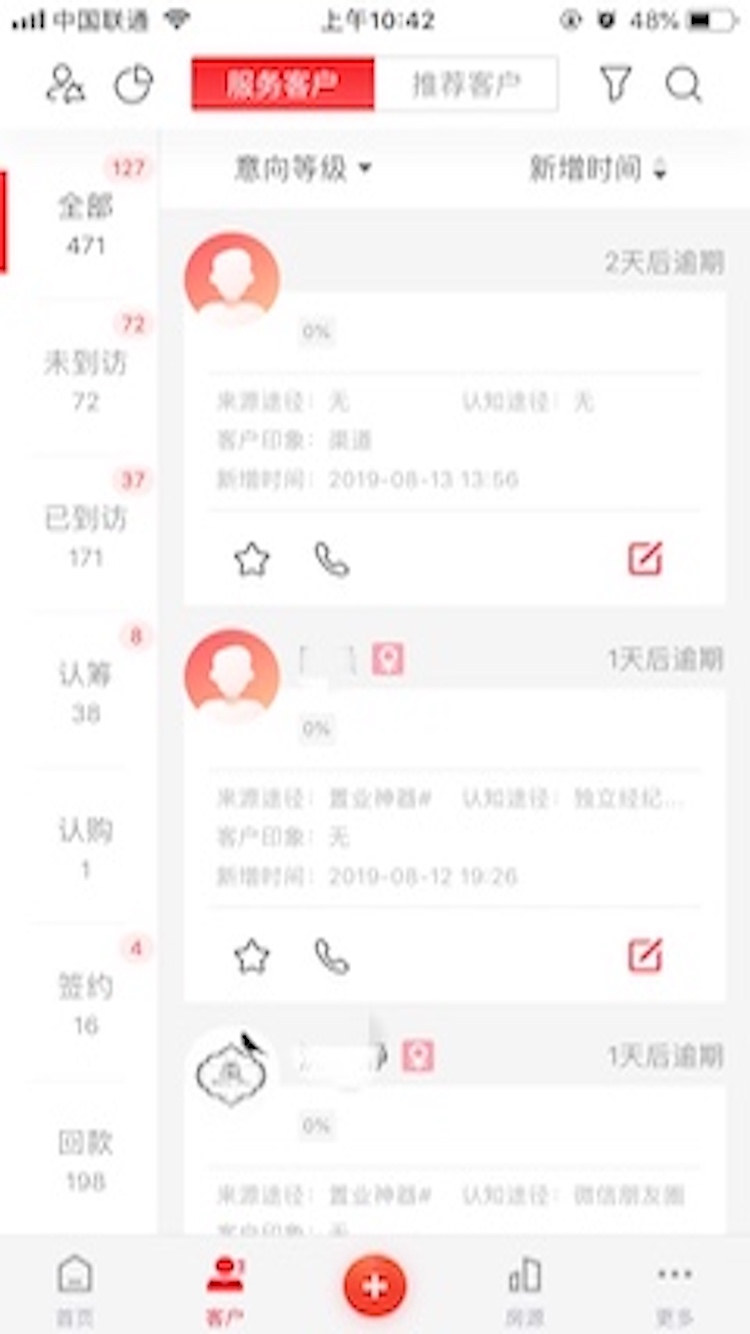Tap the customer group icon at top left
This screenshot has height=1334, width=750.
pos(66,85)
